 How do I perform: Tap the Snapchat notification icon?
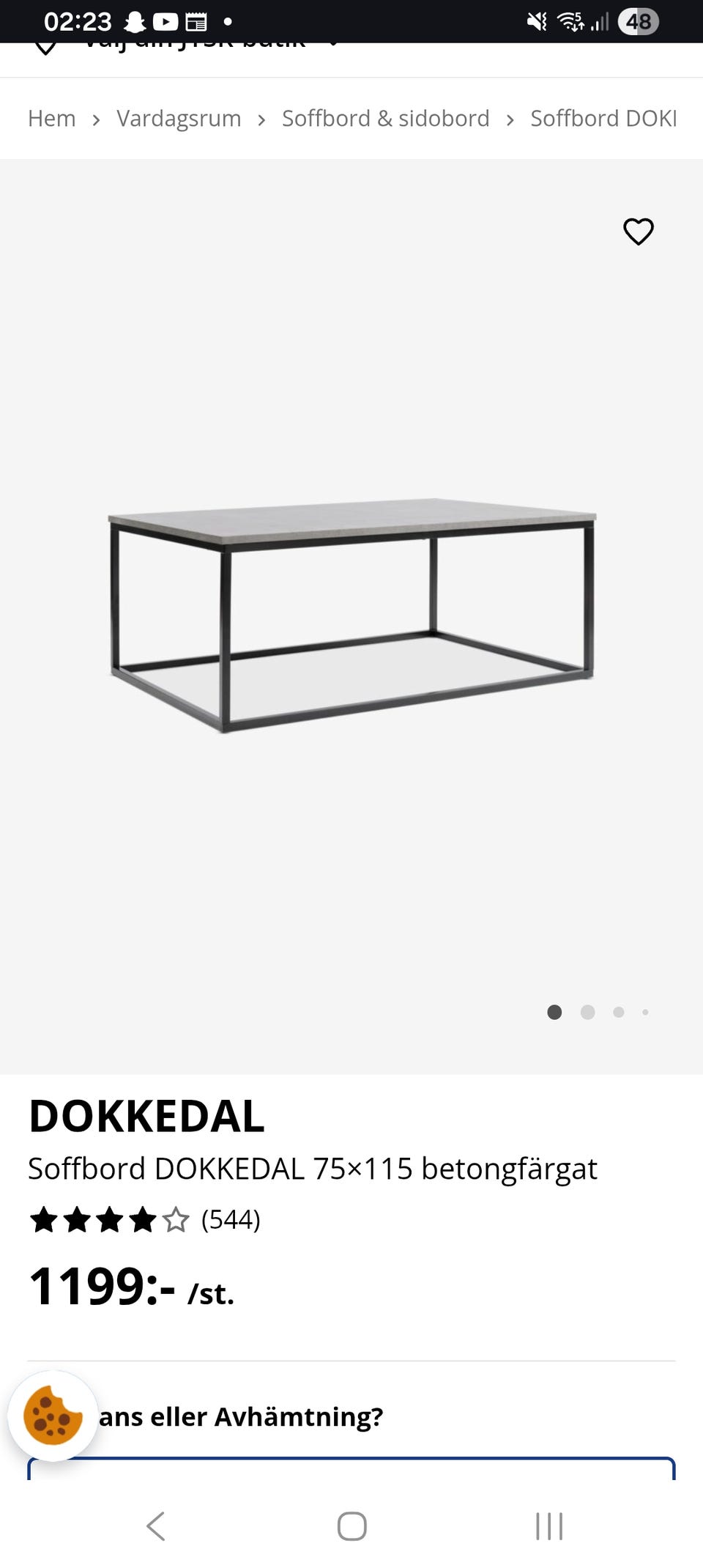point(136,21)
